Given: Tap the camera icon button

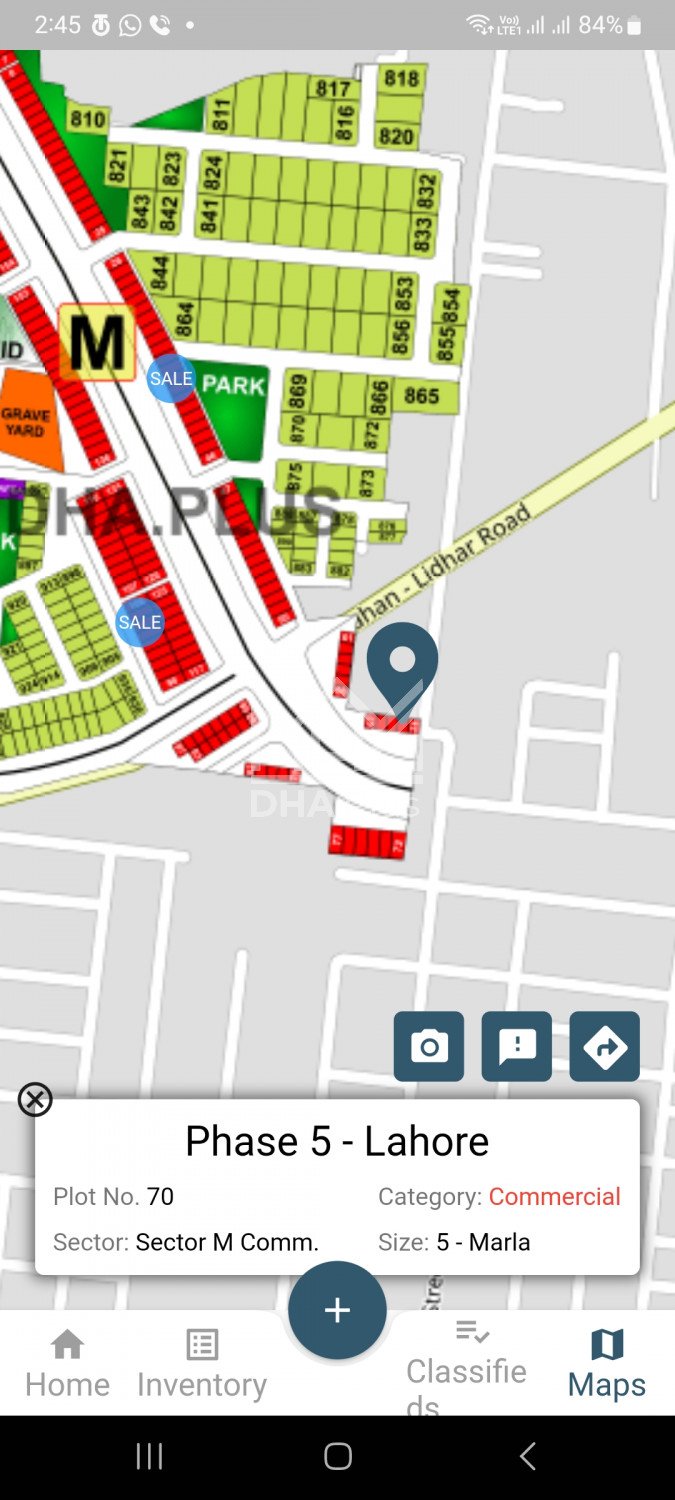Looking at the screenshot, I should click(x=428, y=1046).
